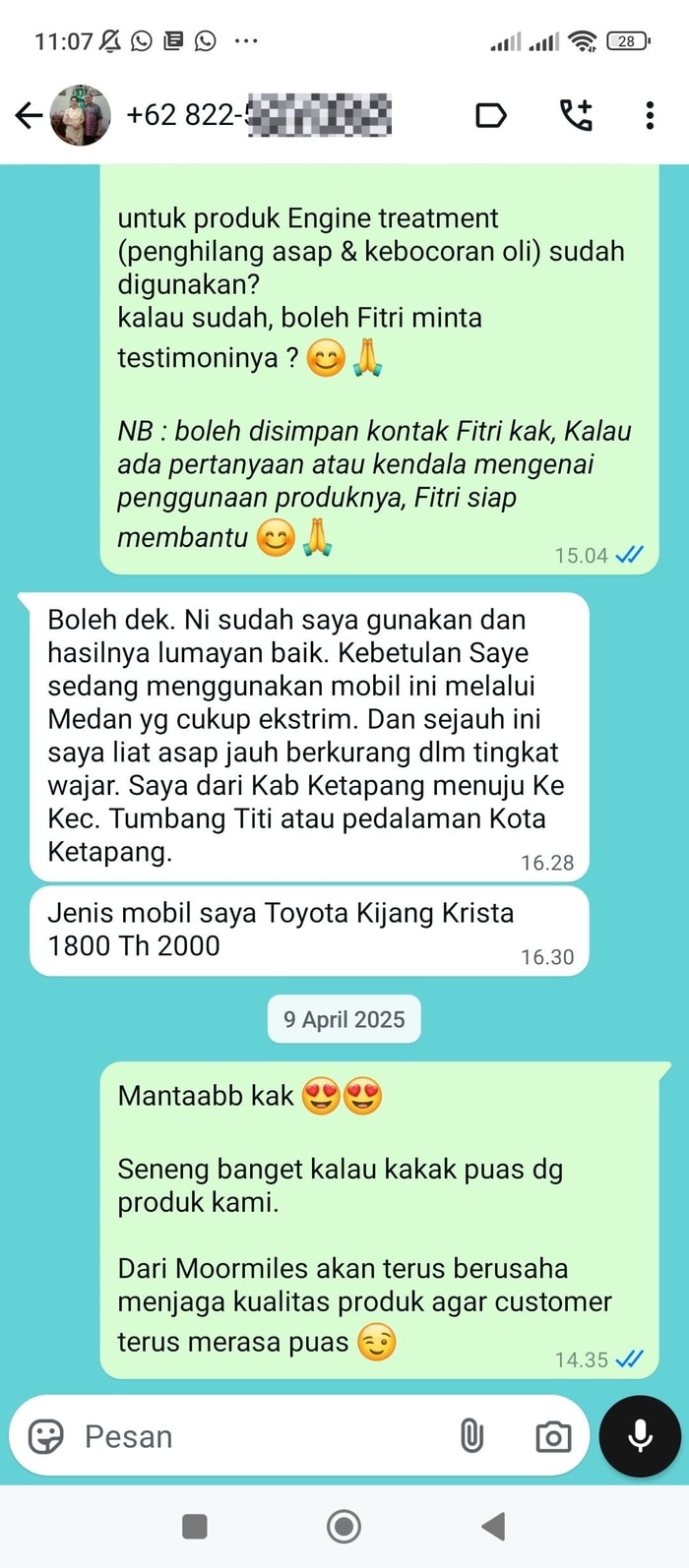689x1568 pixels.
Task: Go back to the chat list
Action: click(29, 116)
